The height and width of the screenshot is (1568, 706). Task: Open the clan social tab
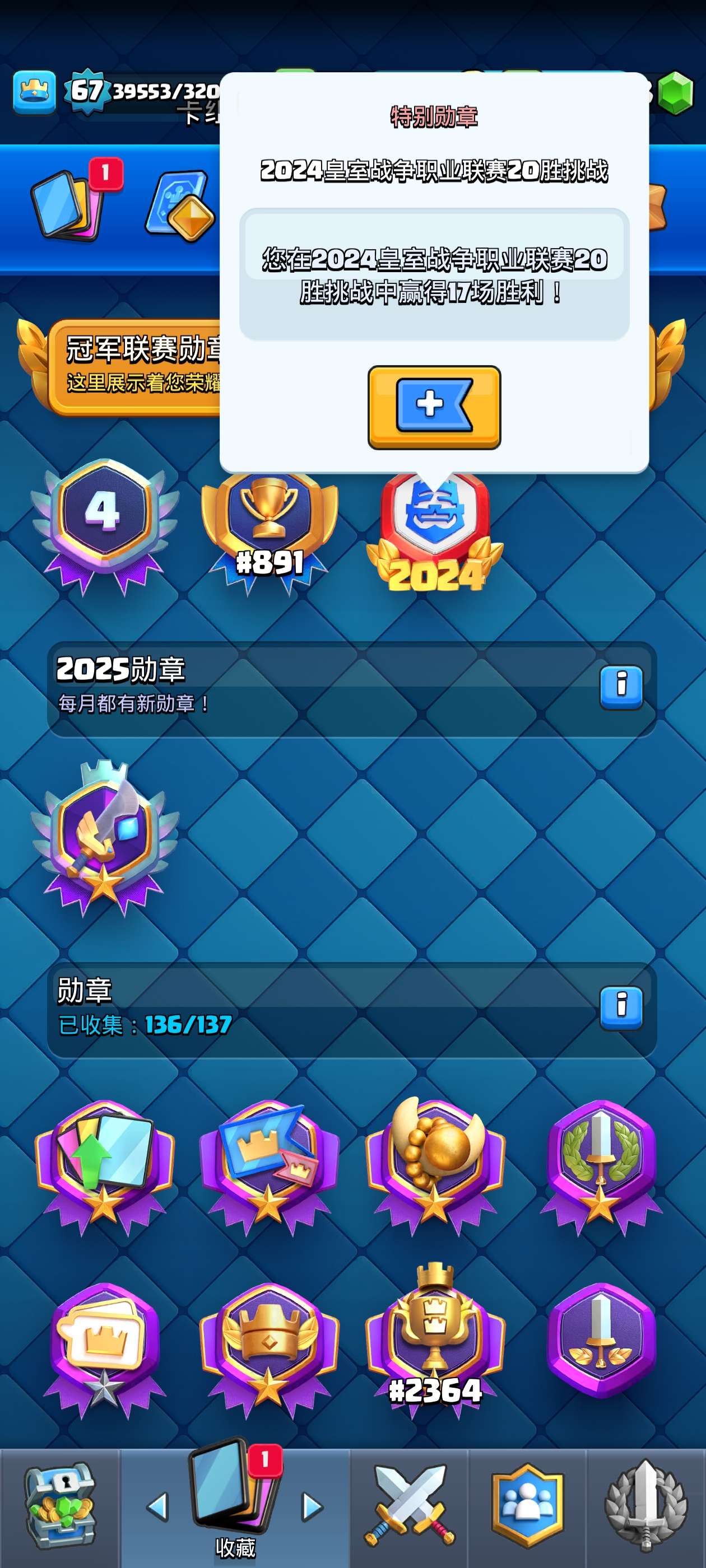pos(527,1506)
